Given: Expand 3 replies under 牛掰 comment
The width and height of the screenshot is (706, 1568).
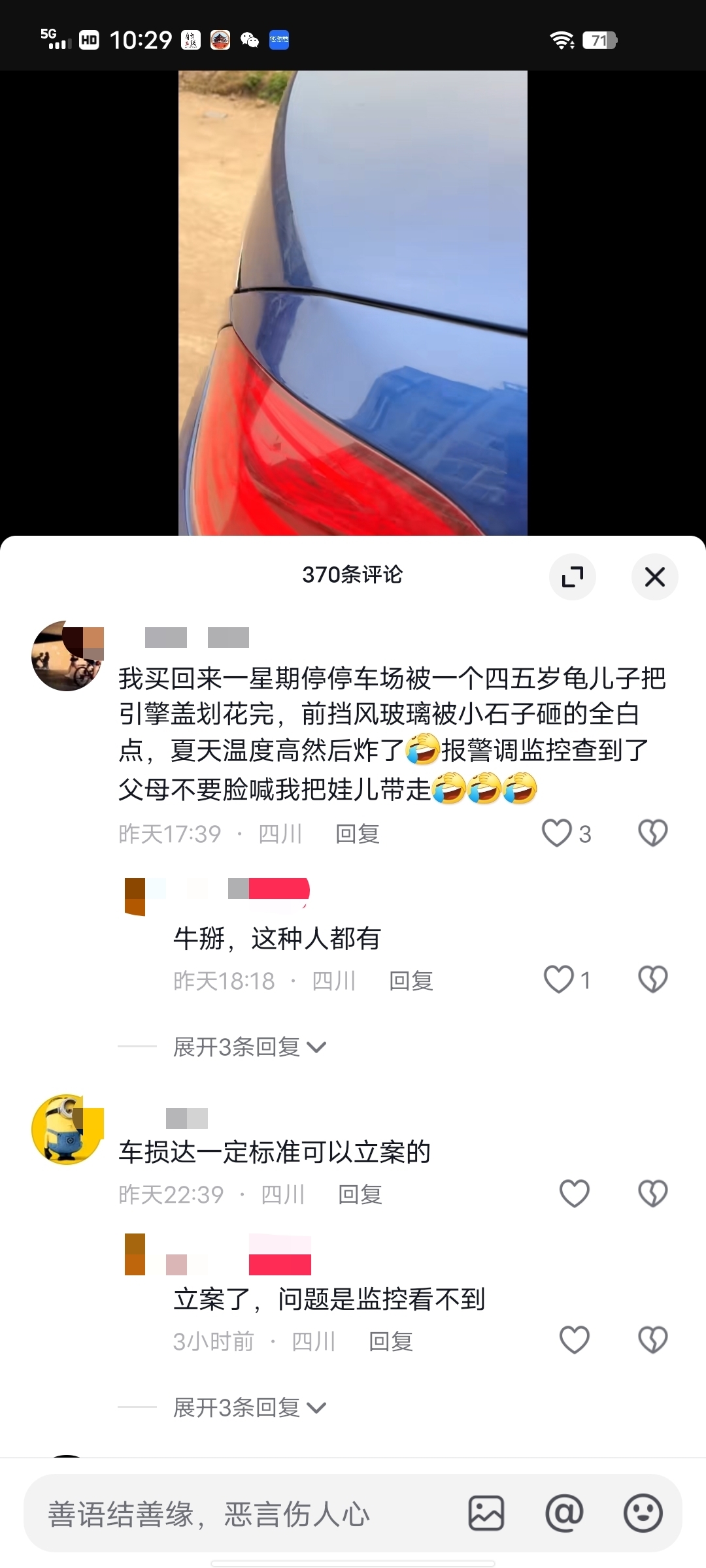Looking at the screenshot, I should 248,1047.
